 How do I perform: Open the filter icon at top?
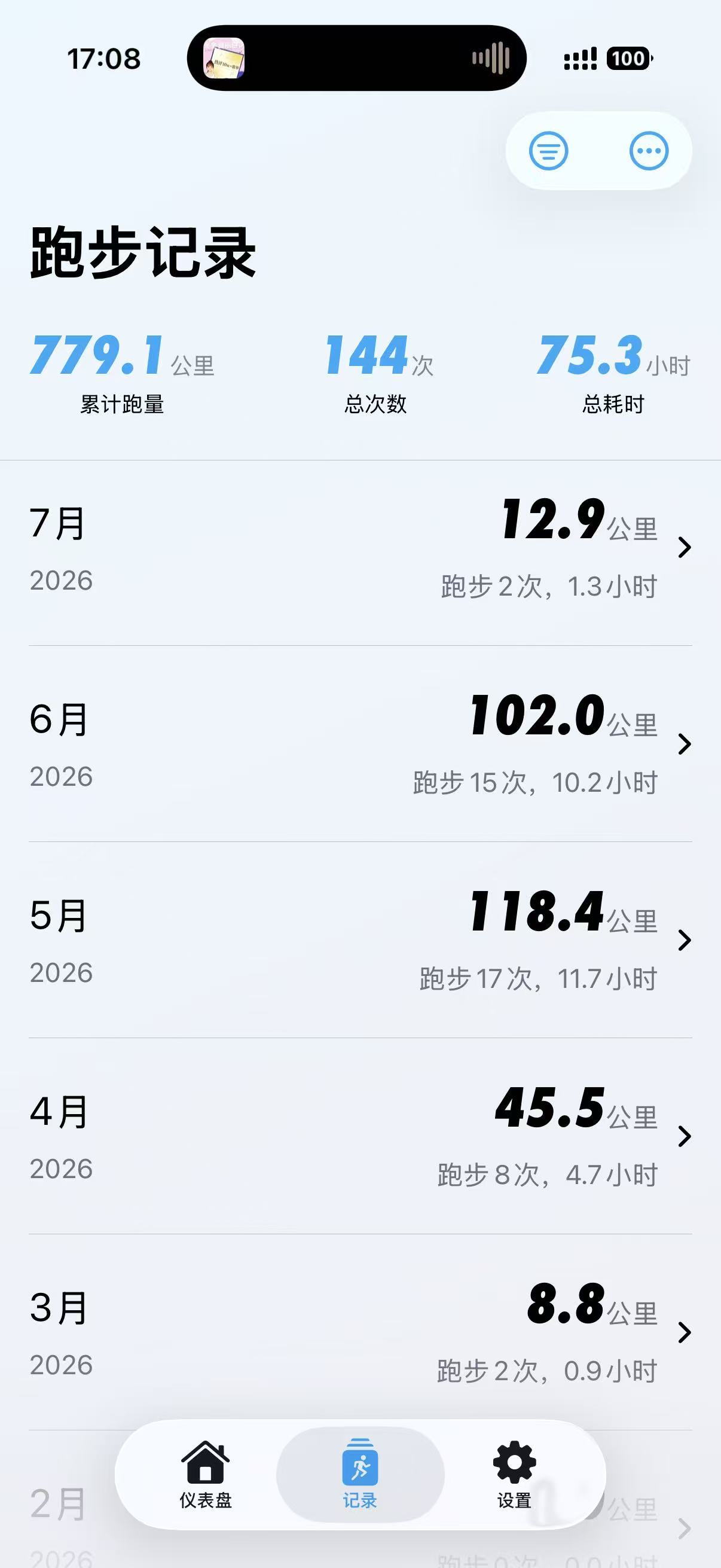pos(549,150)
